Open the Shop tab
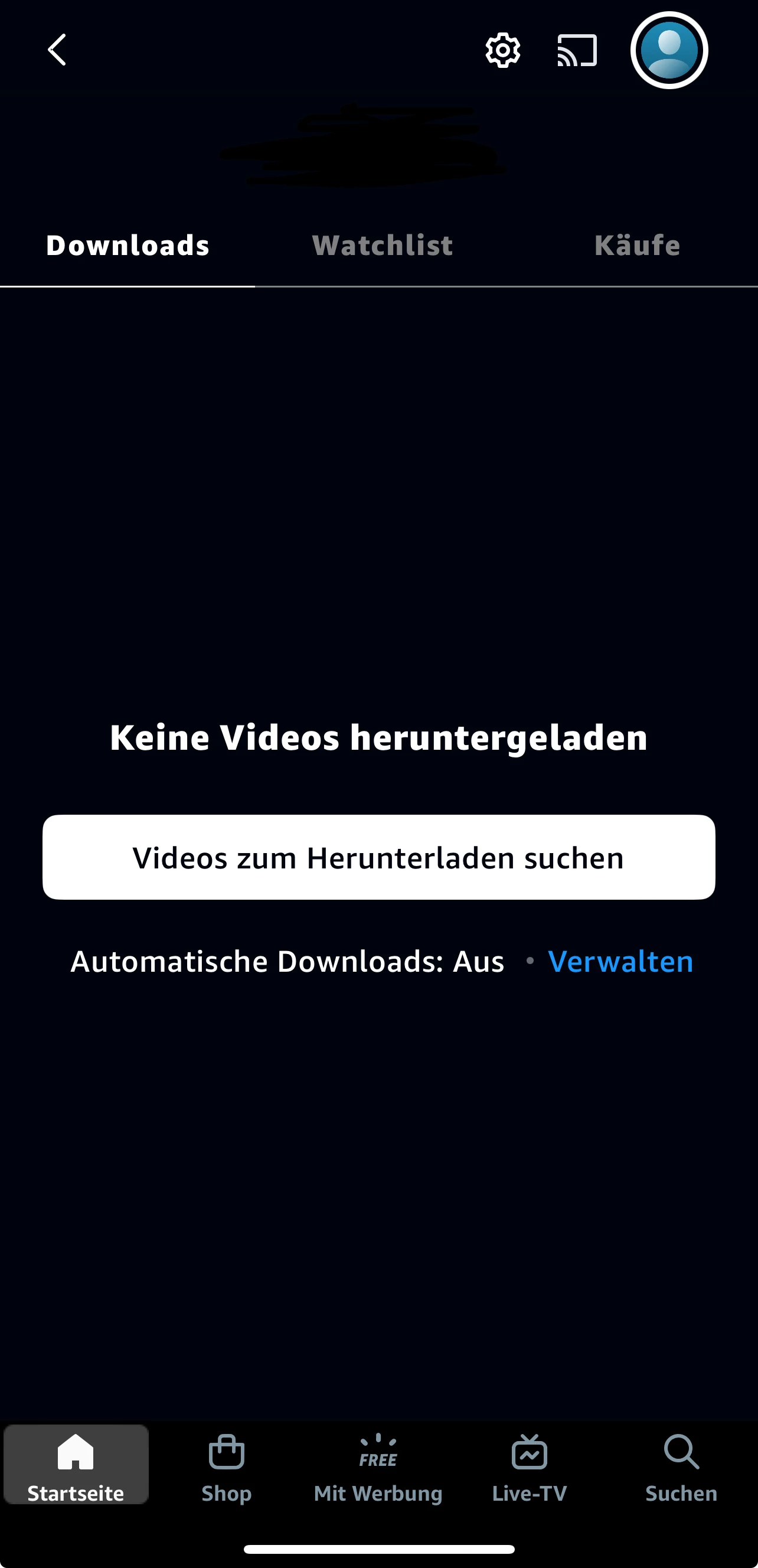758x1568 pixels. [x=227, y=1466]
